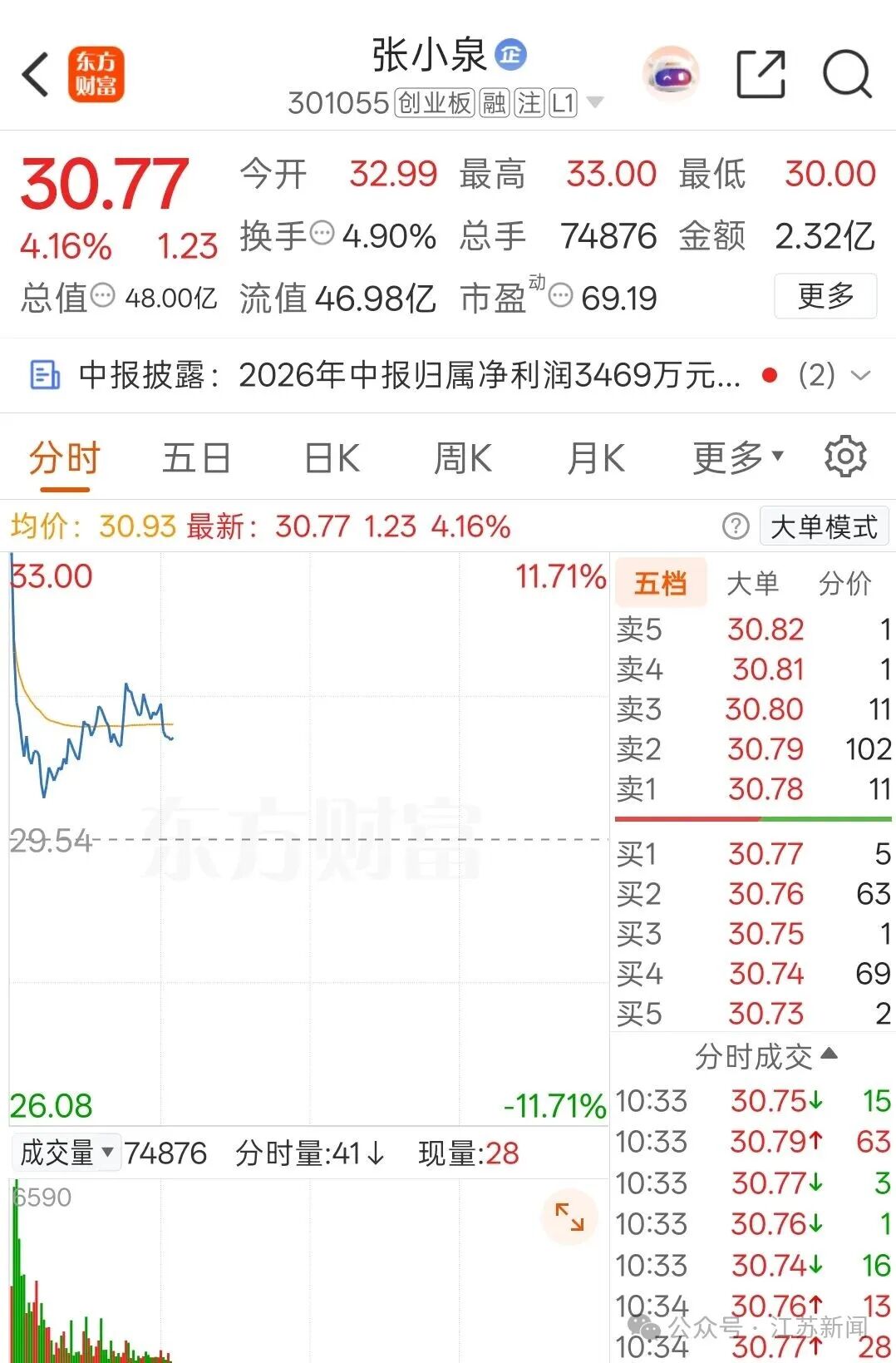Open chart settings gear icon
The image size is (896, 1363).
[845, 457]
